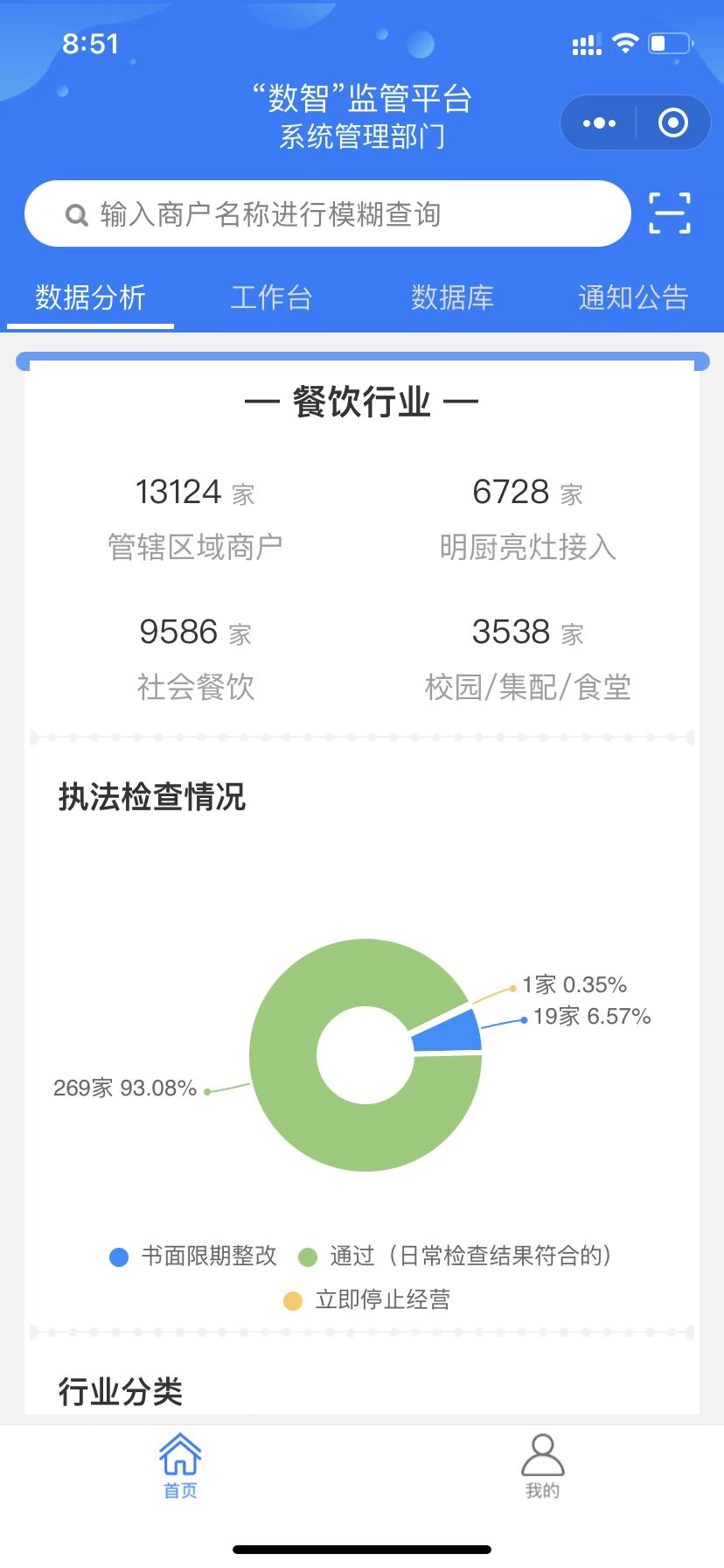Switch to the 数据库 tab
Screen dimensions: 724x1568
[x=452, y=297]
